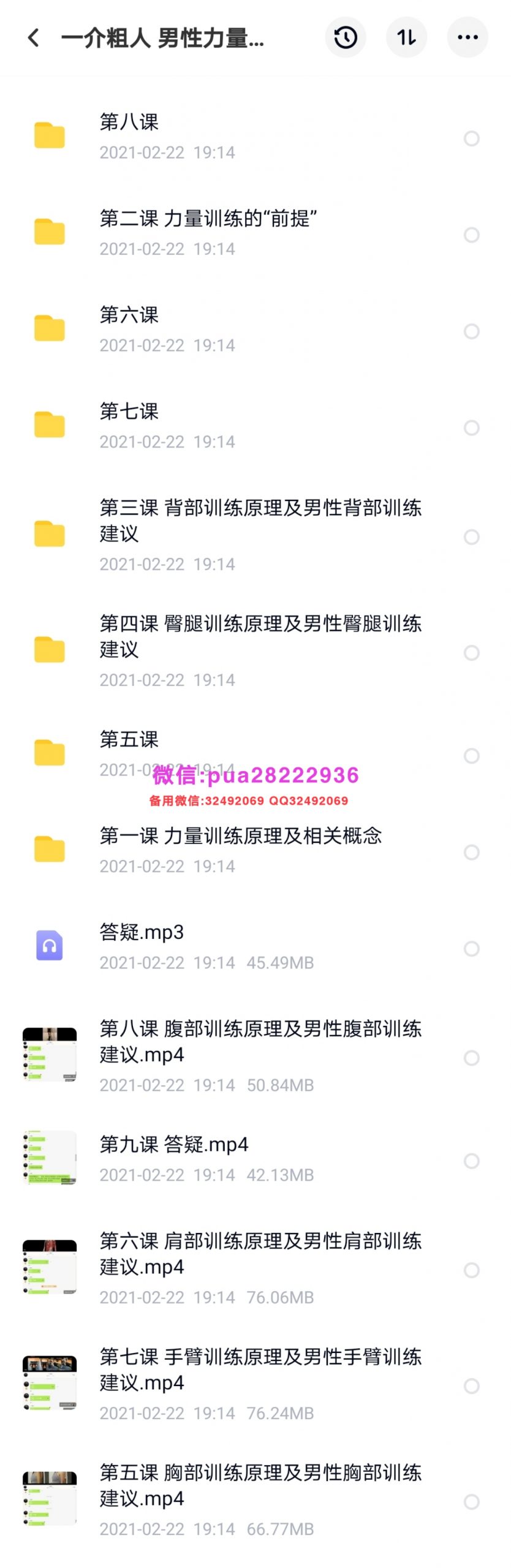Select the checkbox for 答疑.mp3
Screen dimensions: 511x1568
tap(471, 948)
